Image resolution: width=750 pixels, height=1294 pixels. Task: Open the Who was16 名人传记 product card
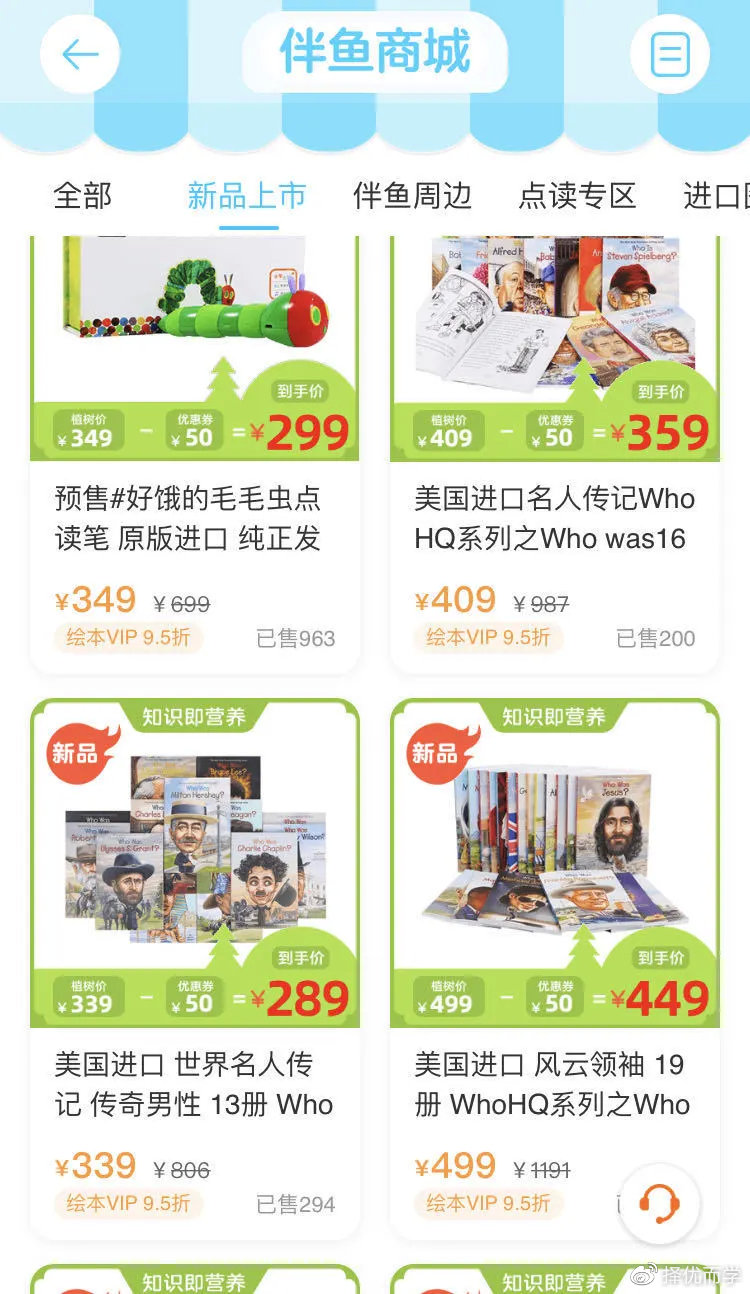pyautogui.click(x=555, y=450)
